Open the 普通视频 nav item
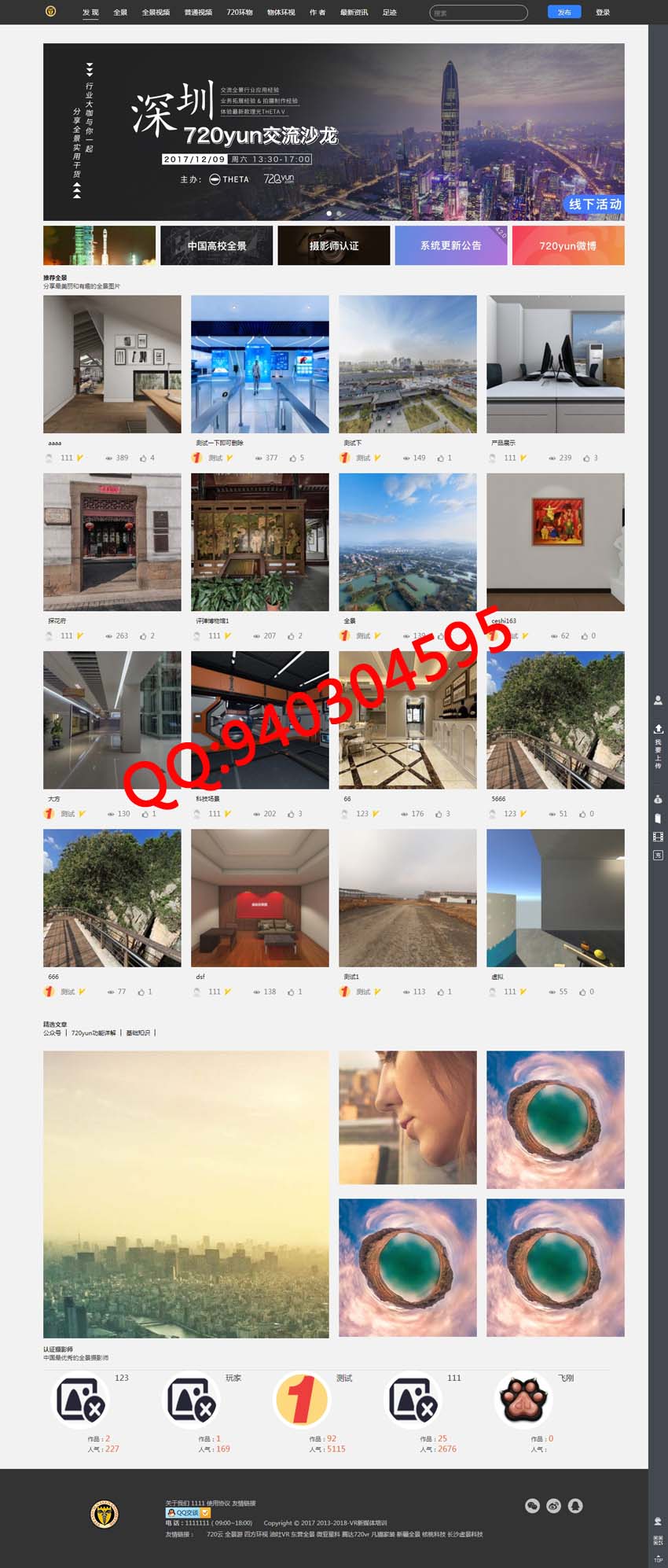 (198, 12)
